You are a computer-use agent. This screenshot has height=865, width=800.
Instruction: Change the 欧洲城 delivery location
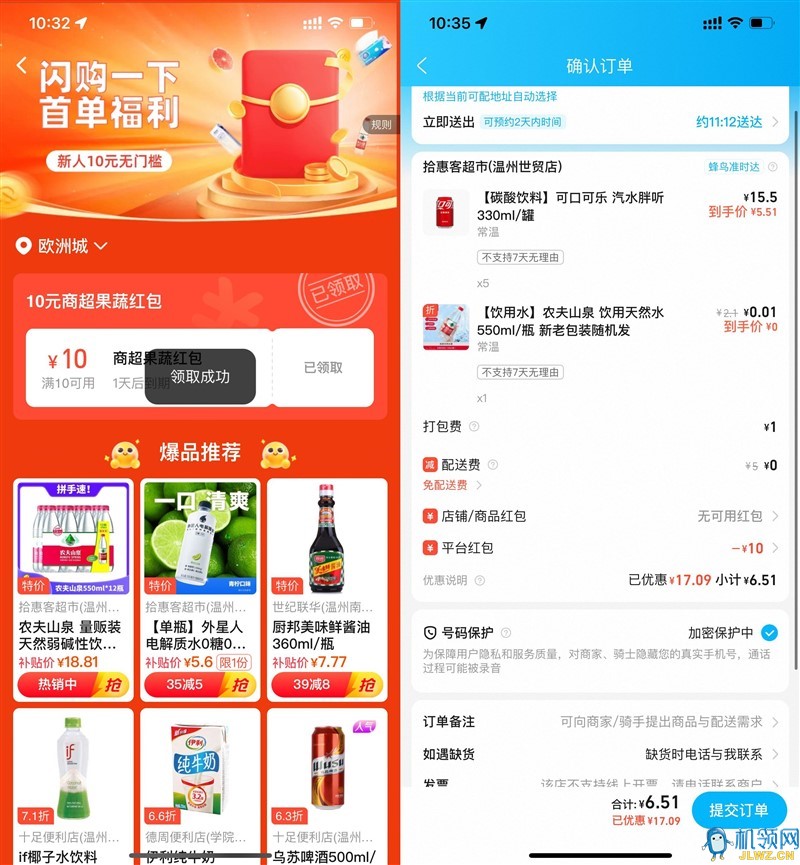(x=62, y=246)
